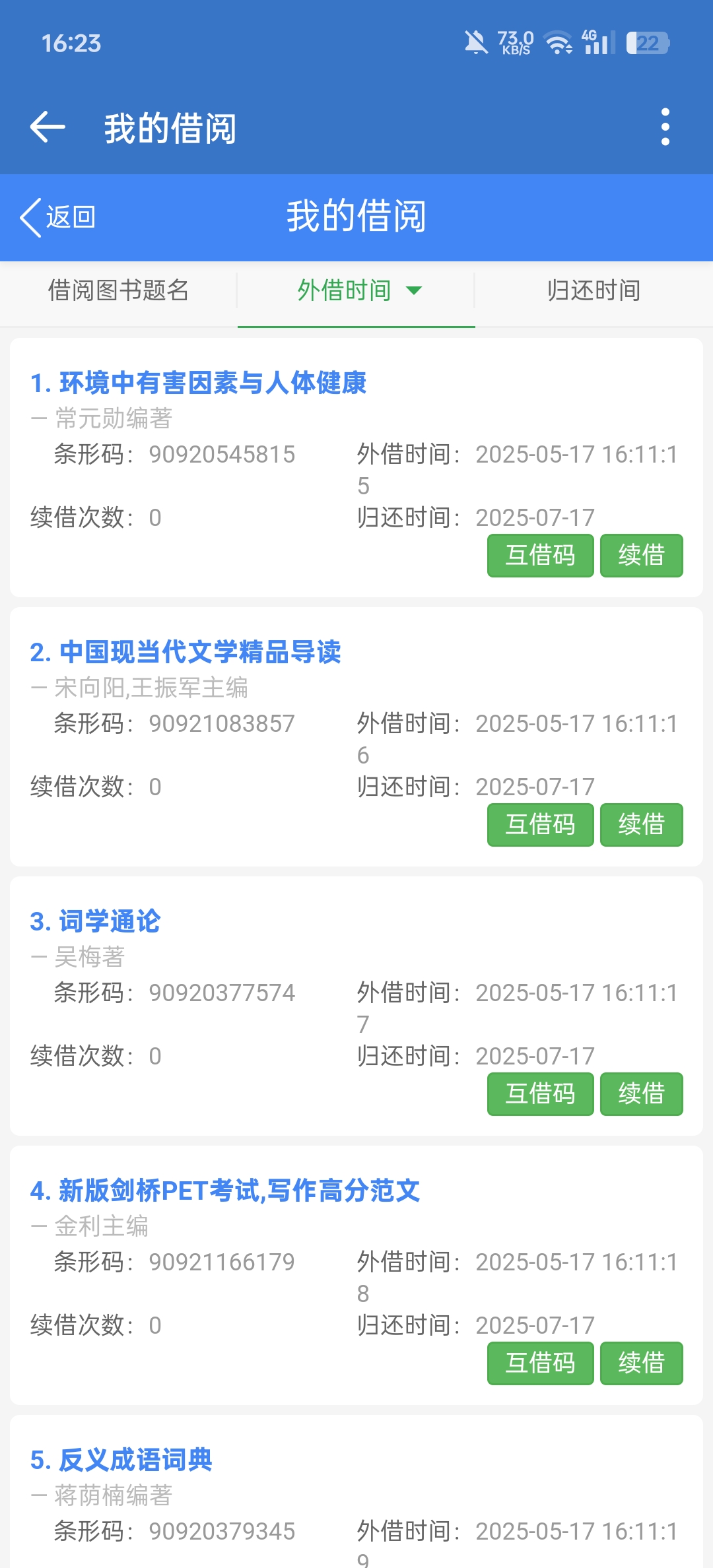
Task: Renew 词学通论 with 续借
Action: coord(641,1094)
